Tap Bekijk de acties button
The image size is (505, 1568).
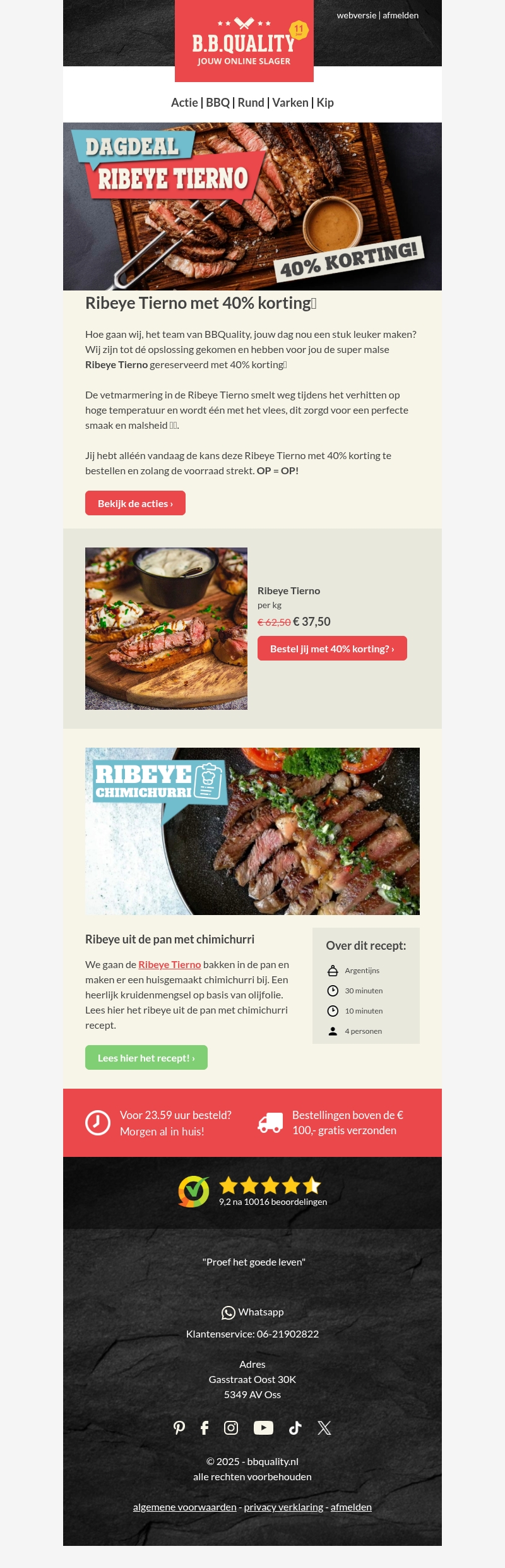(135, 503)
